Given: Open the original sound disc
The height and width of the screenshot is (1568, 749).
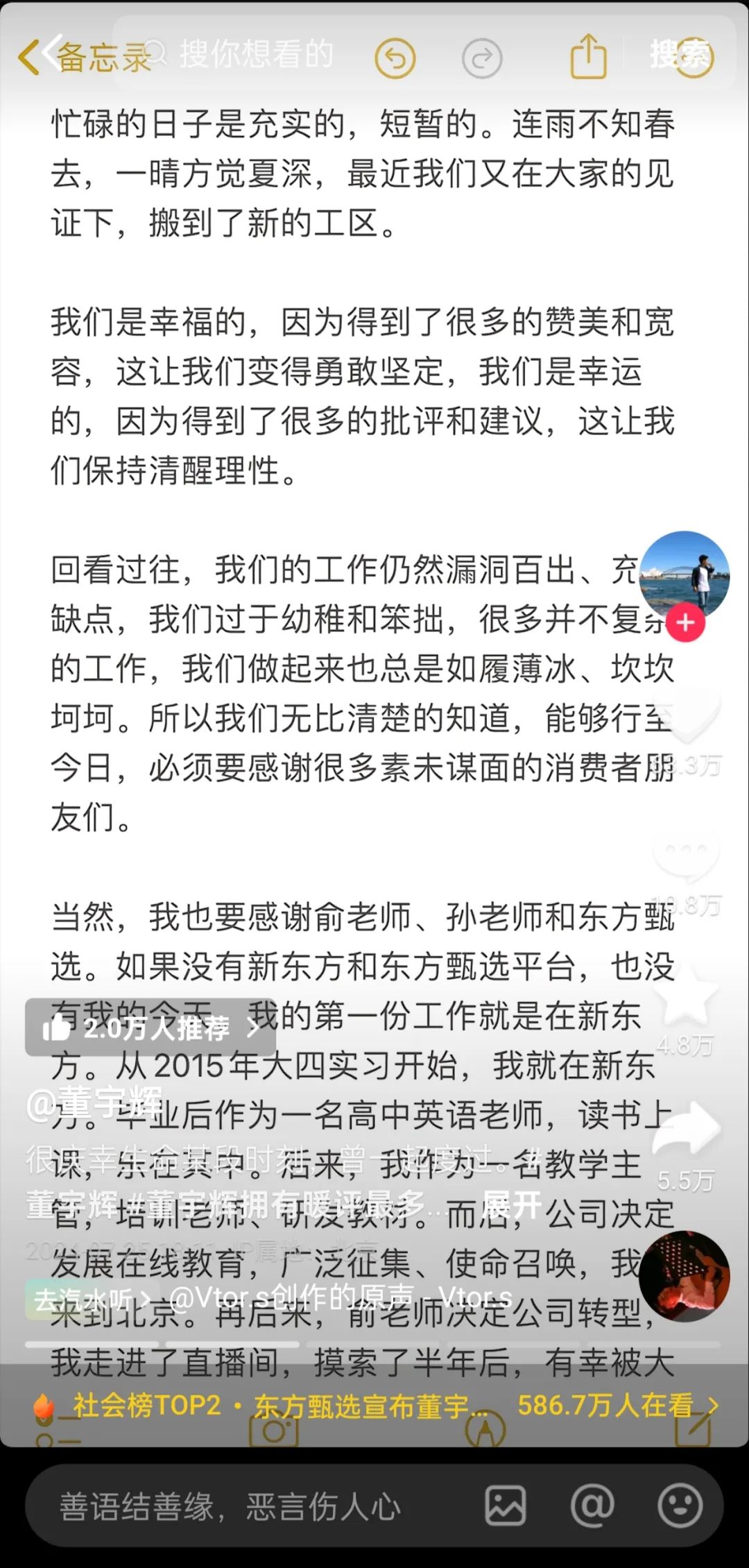Looking at the screenshot, I should pos(684,1277).
